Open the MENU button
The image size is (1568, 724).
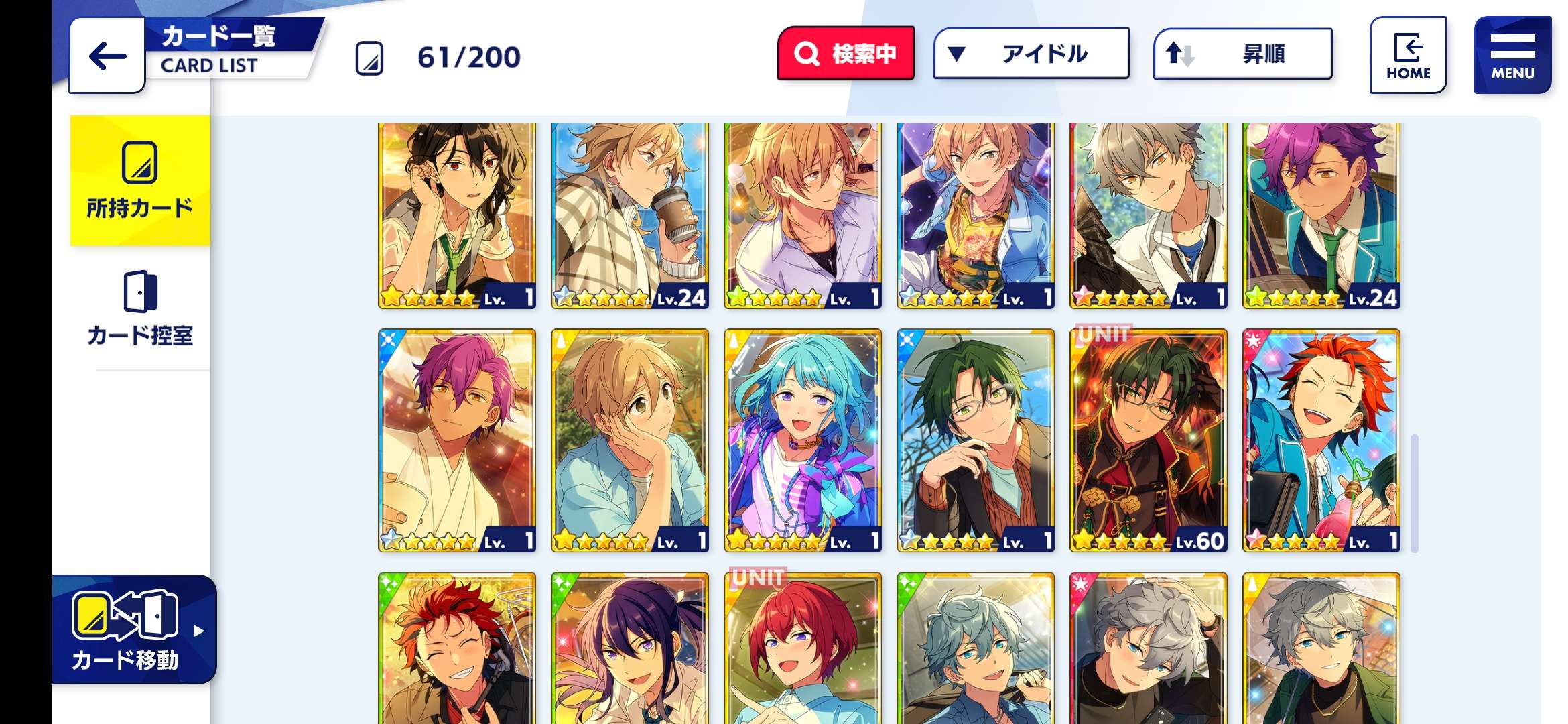point(1512,56)
